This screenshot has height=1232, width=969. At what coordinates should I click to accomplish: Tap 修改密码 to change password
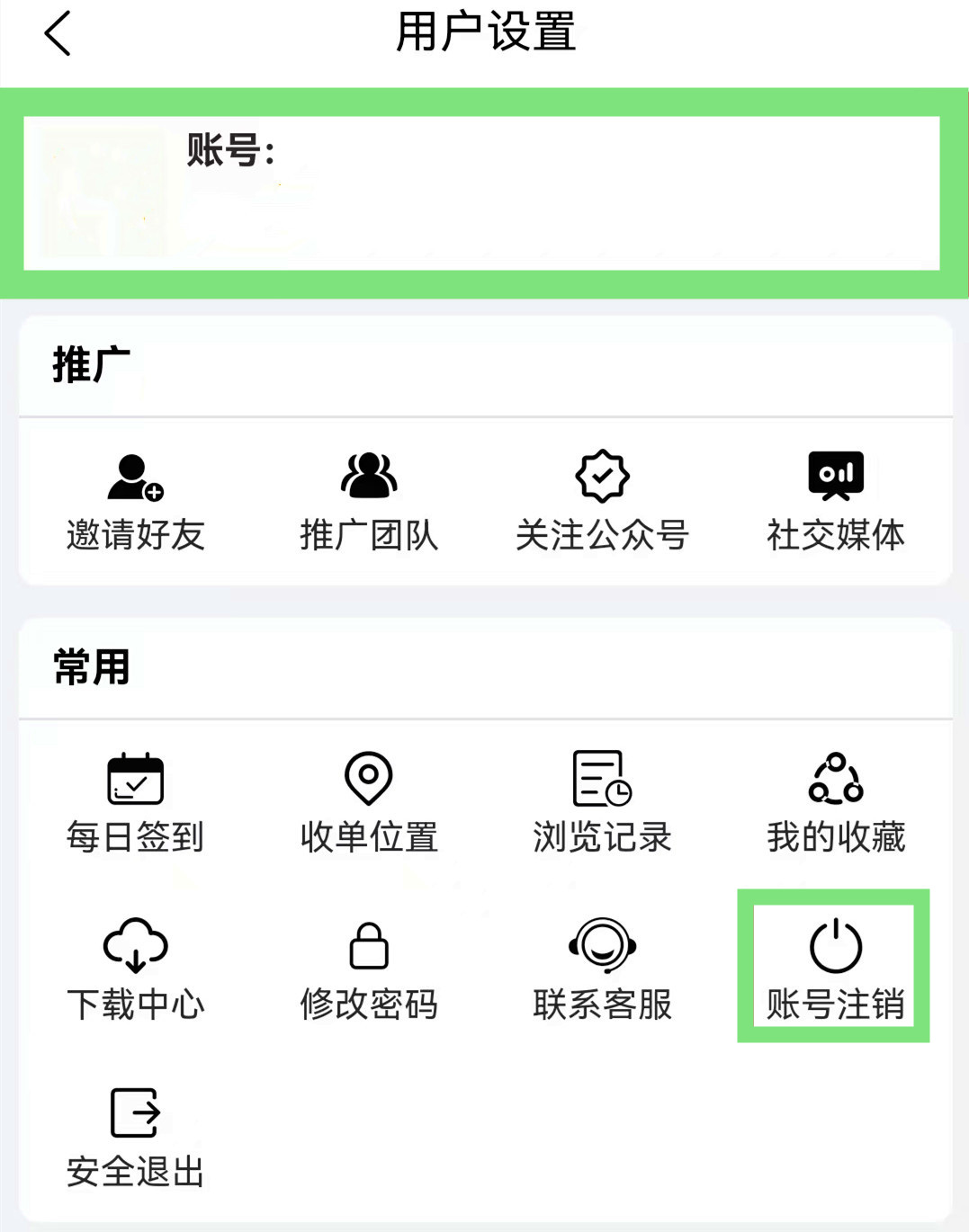coord(369,969)
